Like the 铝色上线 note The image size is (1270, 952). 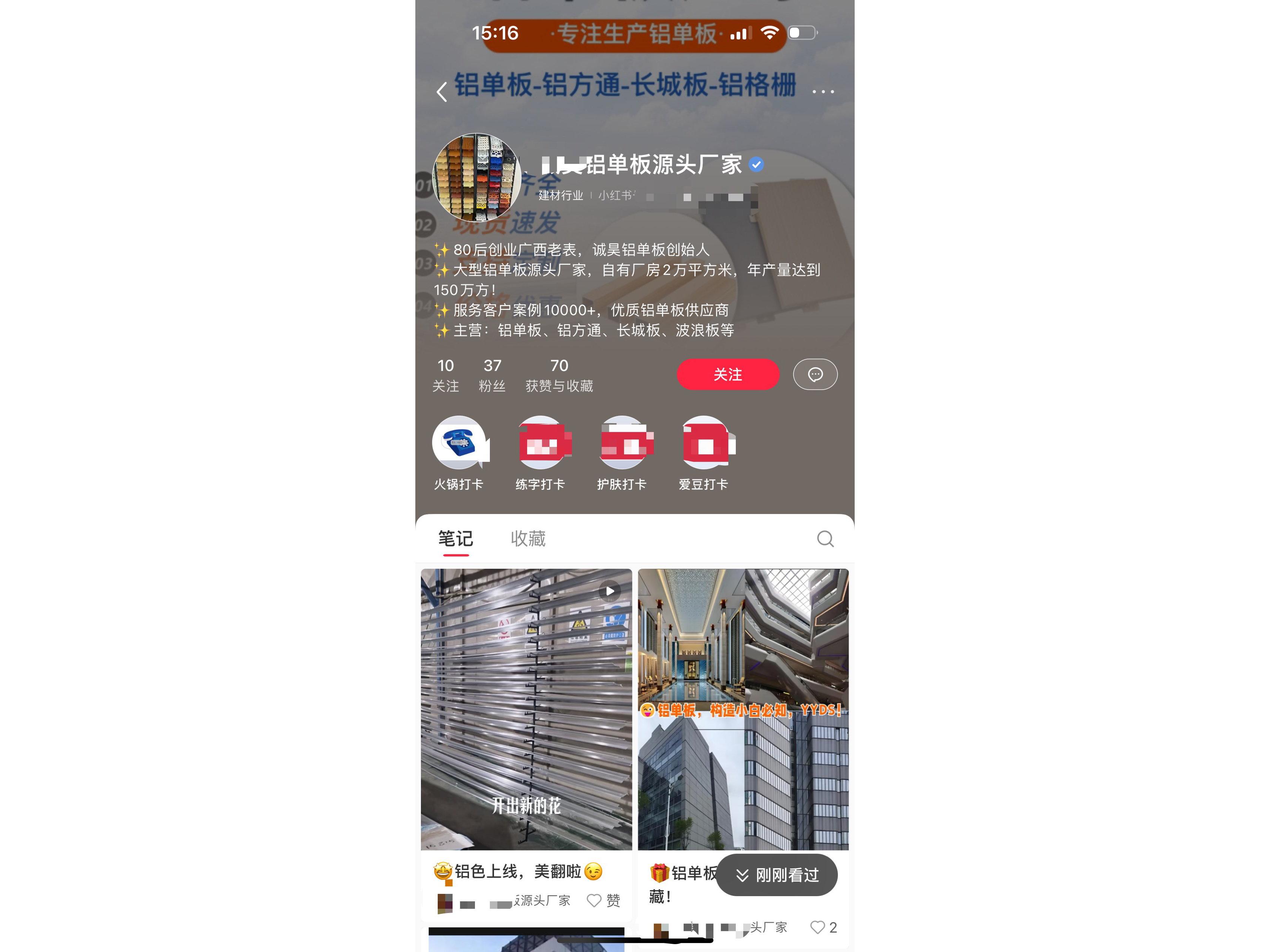[604, 900]
